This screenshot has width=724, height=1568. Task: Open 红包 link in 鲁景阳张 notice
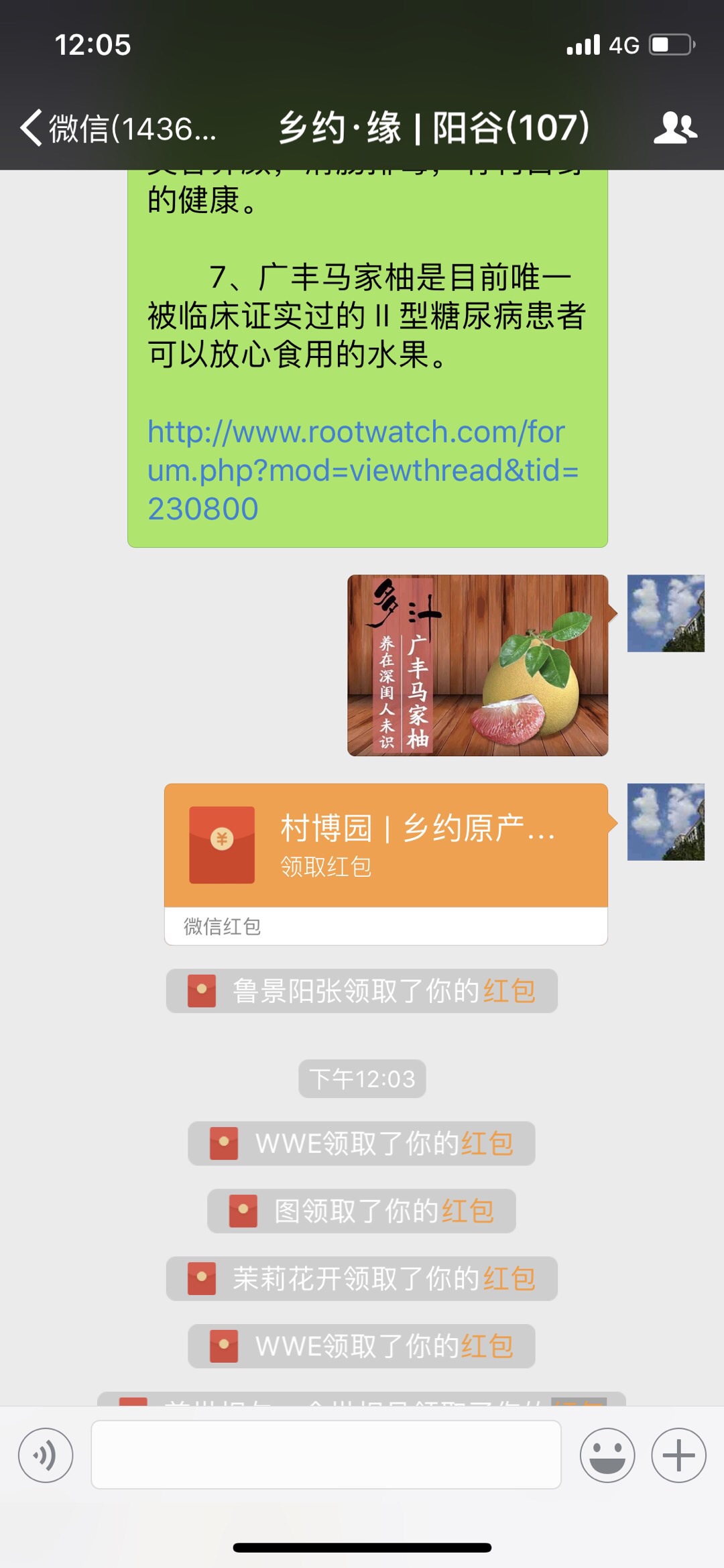coord(509,991)
